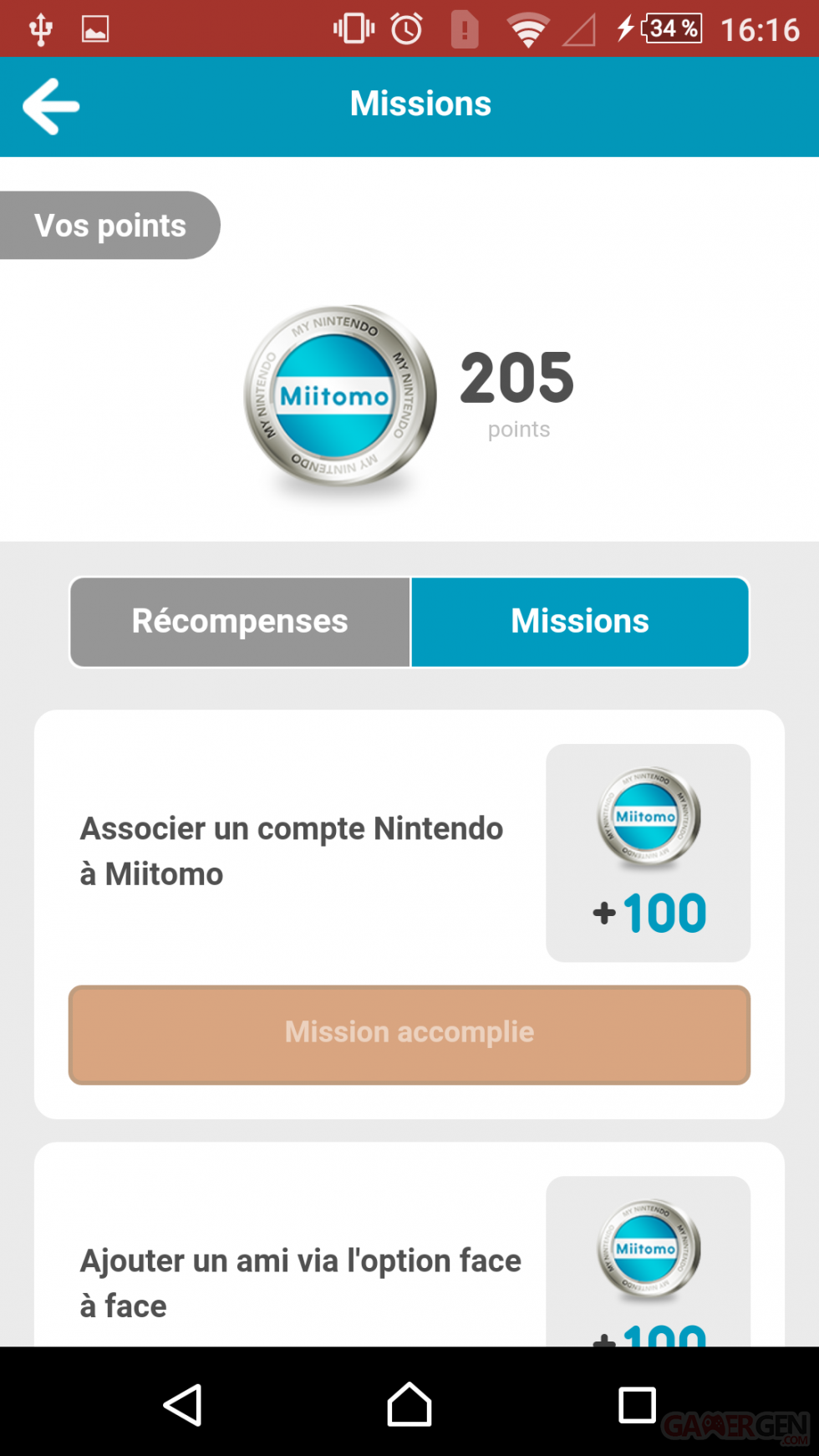Select the Missions tab
The width and height of the screenshot is (819, 1456).
(x=580, y=621)
